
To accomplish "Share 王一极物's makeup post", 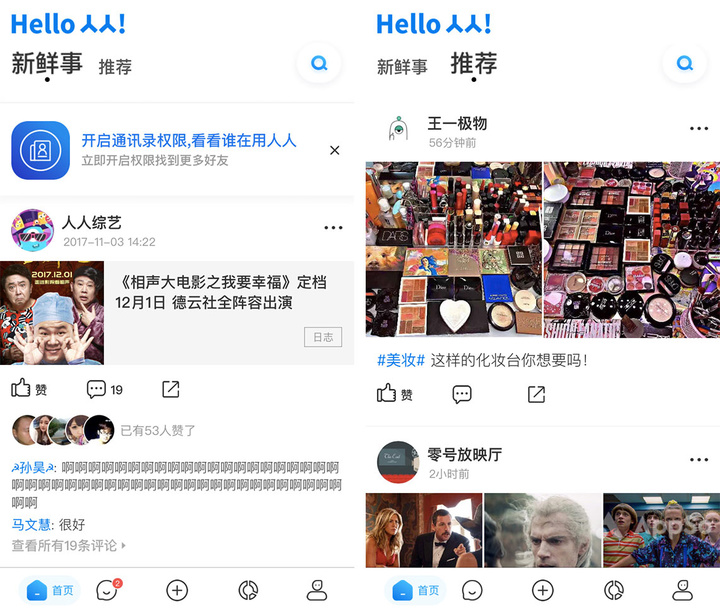I will [x=536, y=394].
